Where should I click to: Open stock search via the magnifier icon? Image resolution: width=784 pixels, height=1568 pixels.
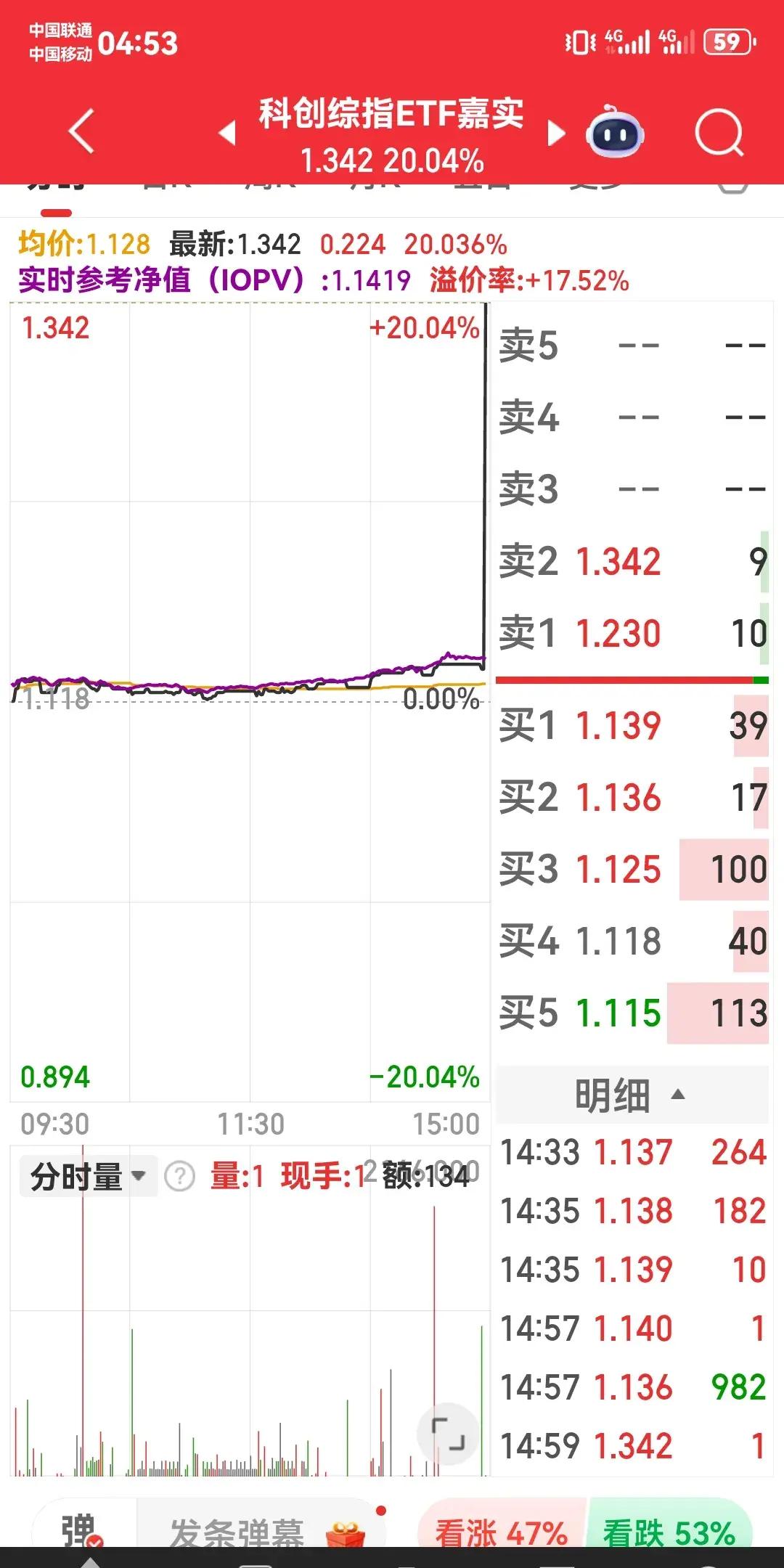pos(719,133)
